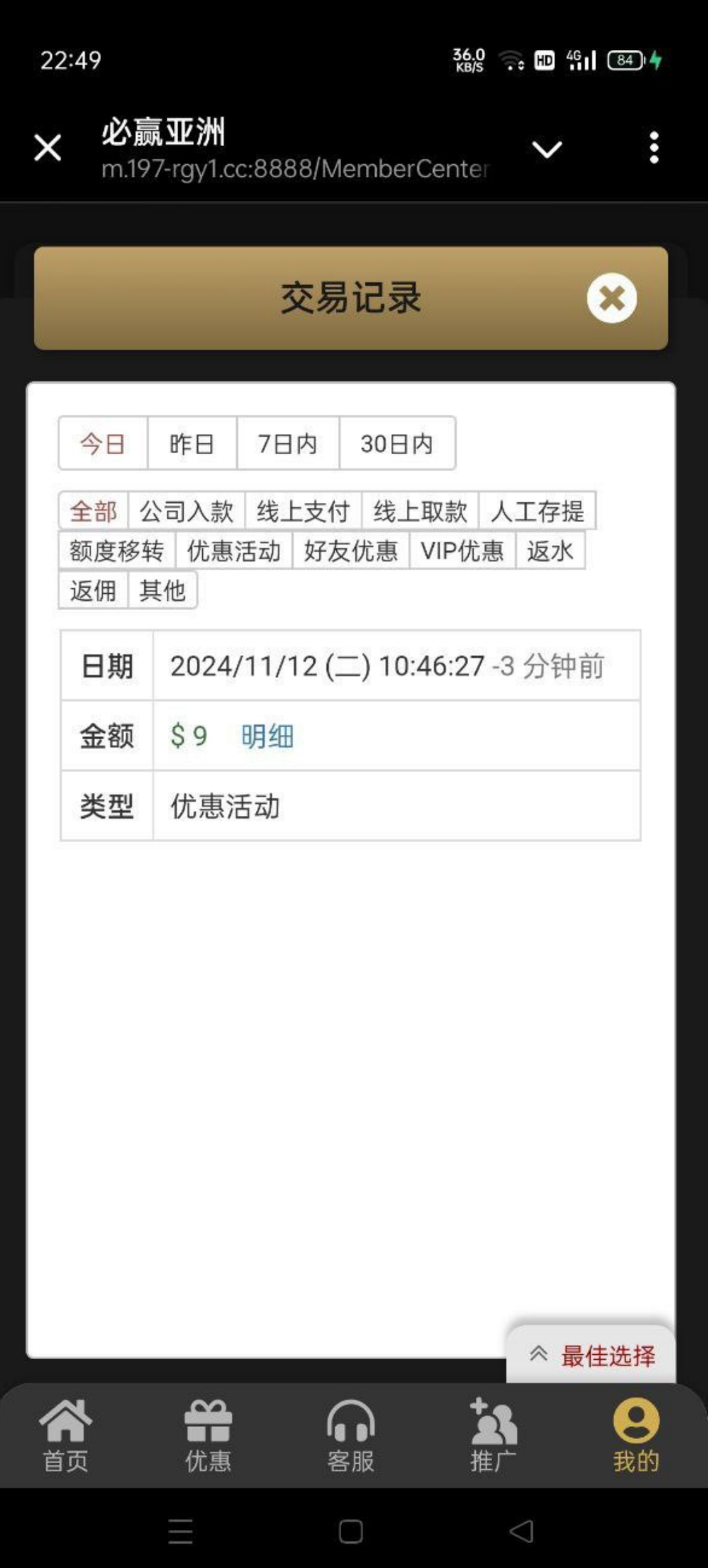Switch to the 7日内 range

tap(288, 444)
